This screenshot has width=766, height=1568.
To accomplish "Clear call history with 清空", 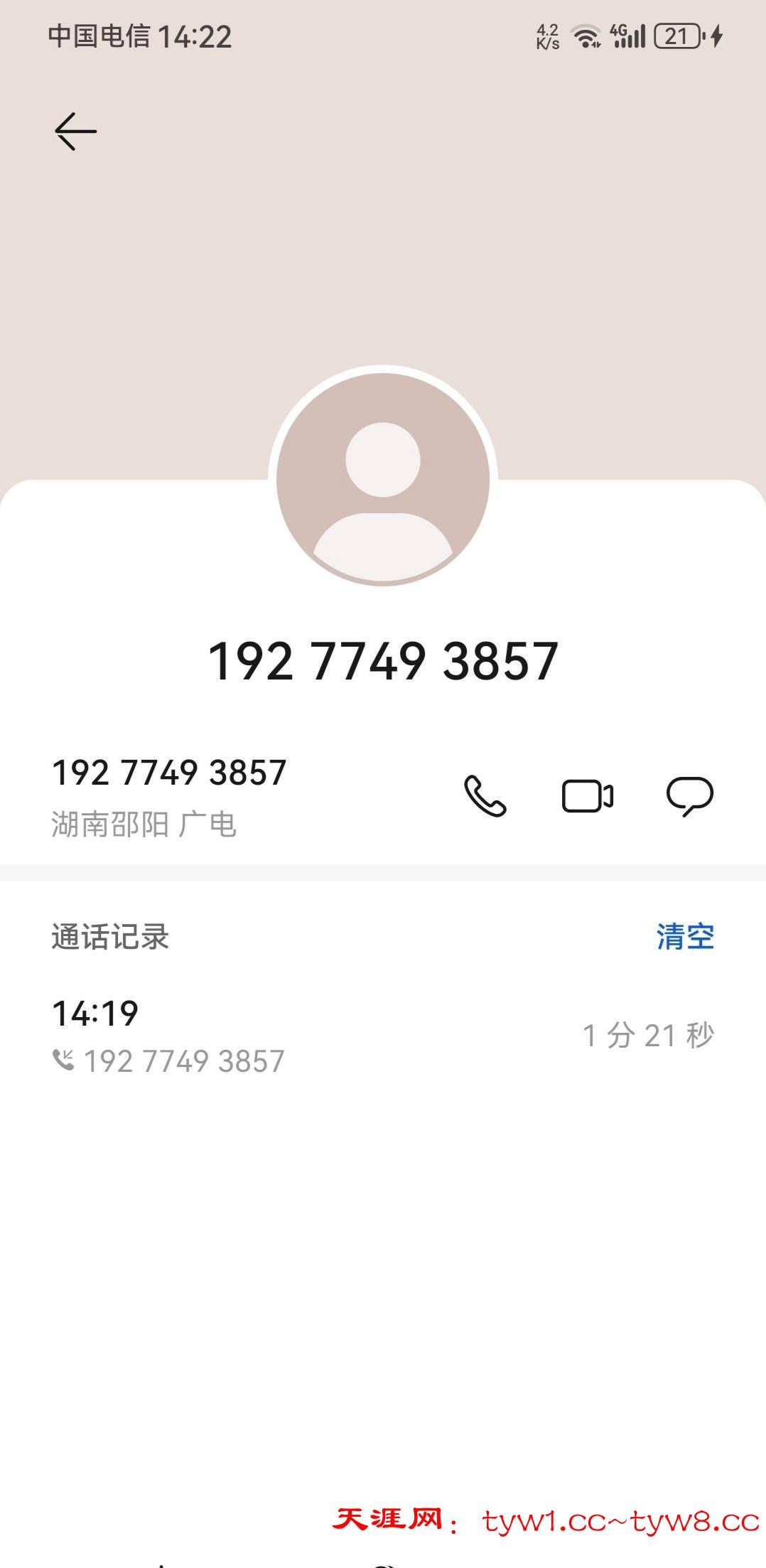I will click(x=684, y=936).
